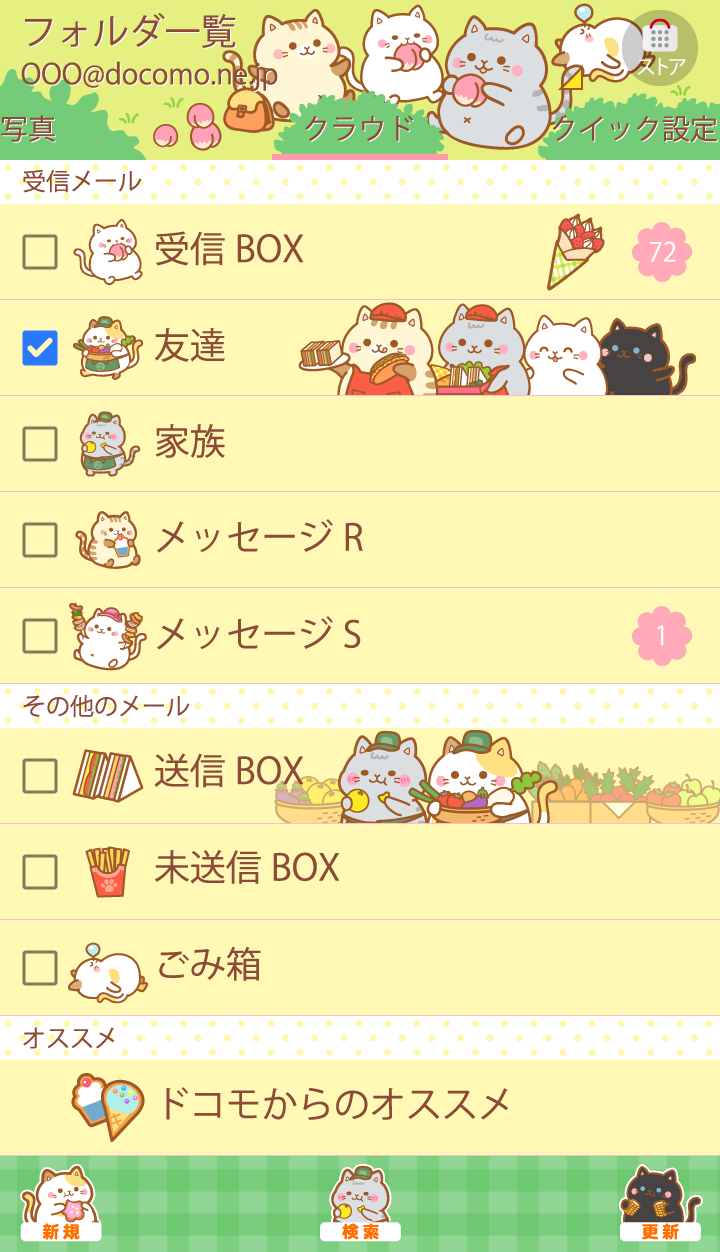The height and width of the screenshot is (1252, 720).
Task: Tick the 家族 checkbox
Action: pos(40,444)
